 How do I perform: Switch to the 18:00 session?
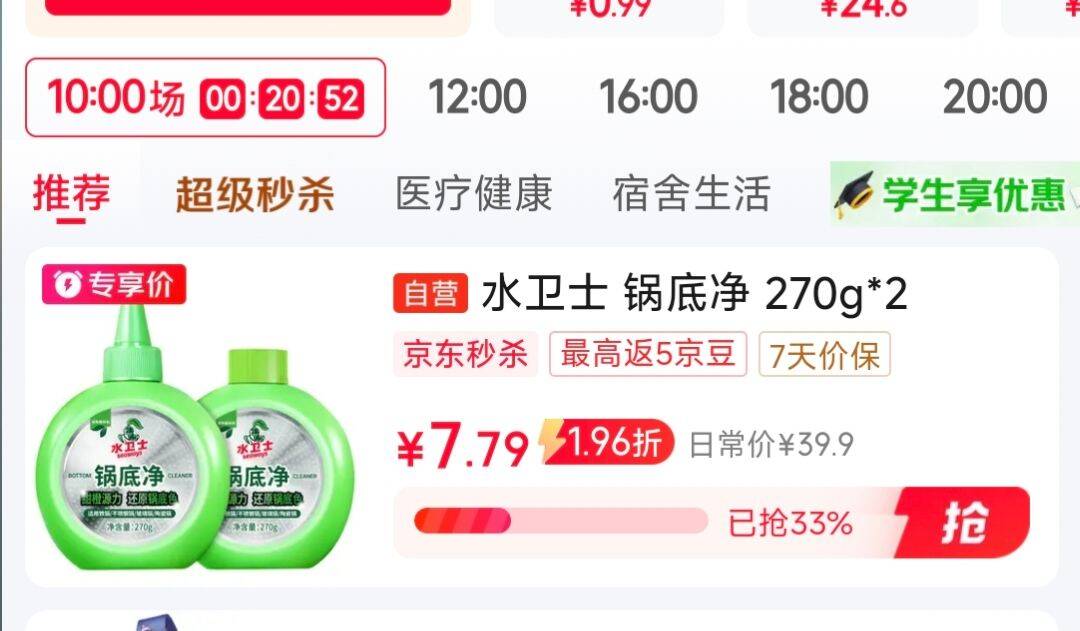pyautogui.click(x=819, y=96)
